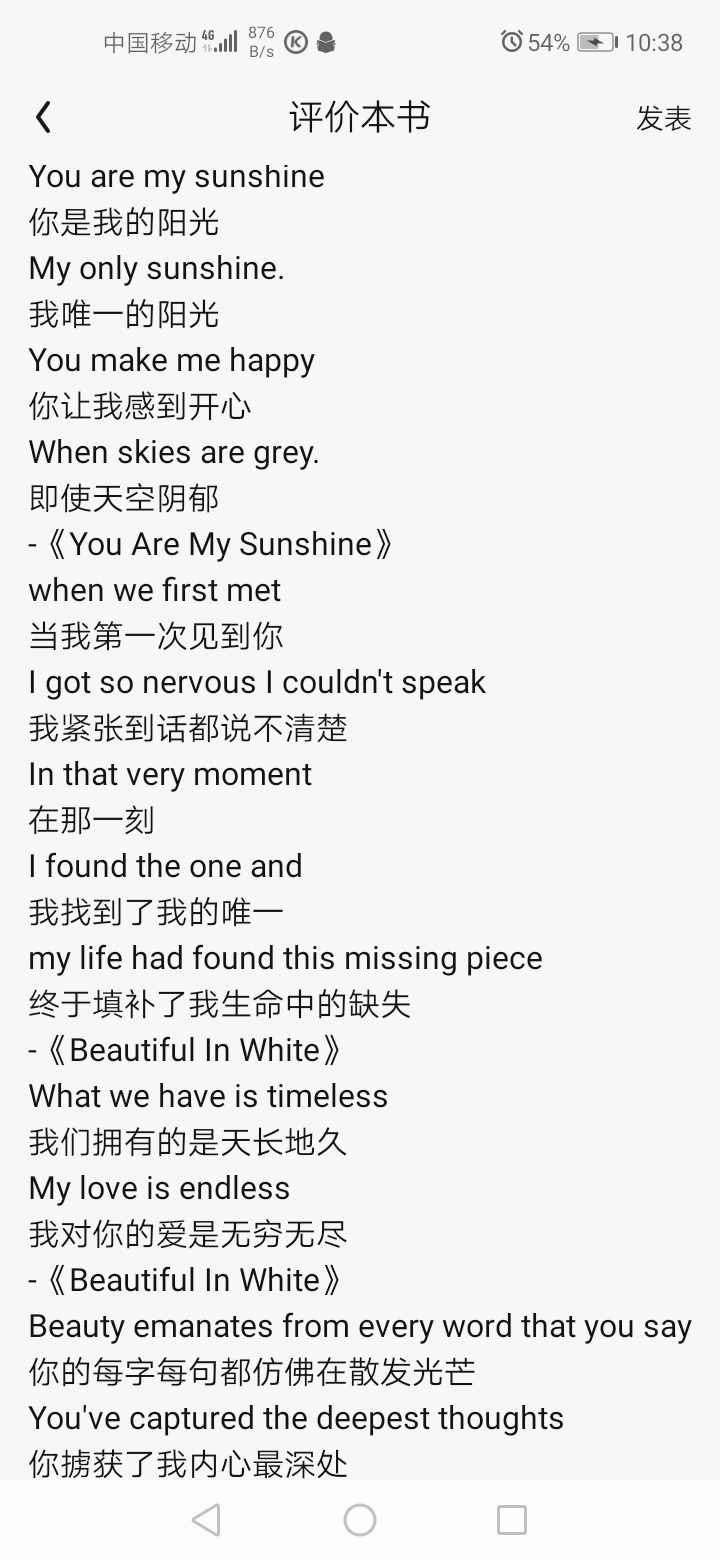
Task: Go to the home screen
Action: (360, 1520)
